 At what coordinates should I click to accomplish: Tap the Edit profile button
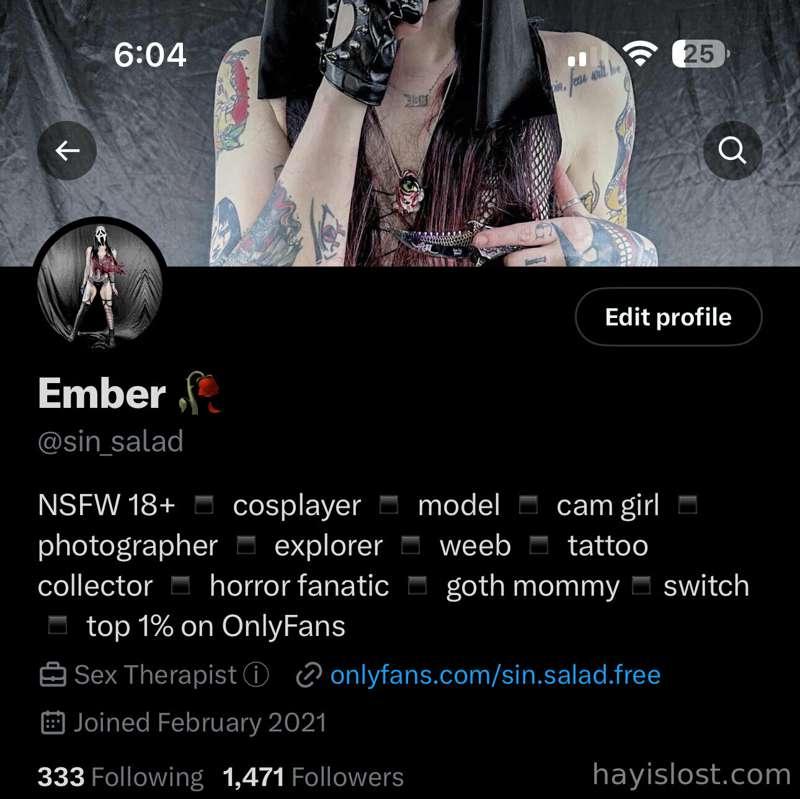tap(668, 318)
